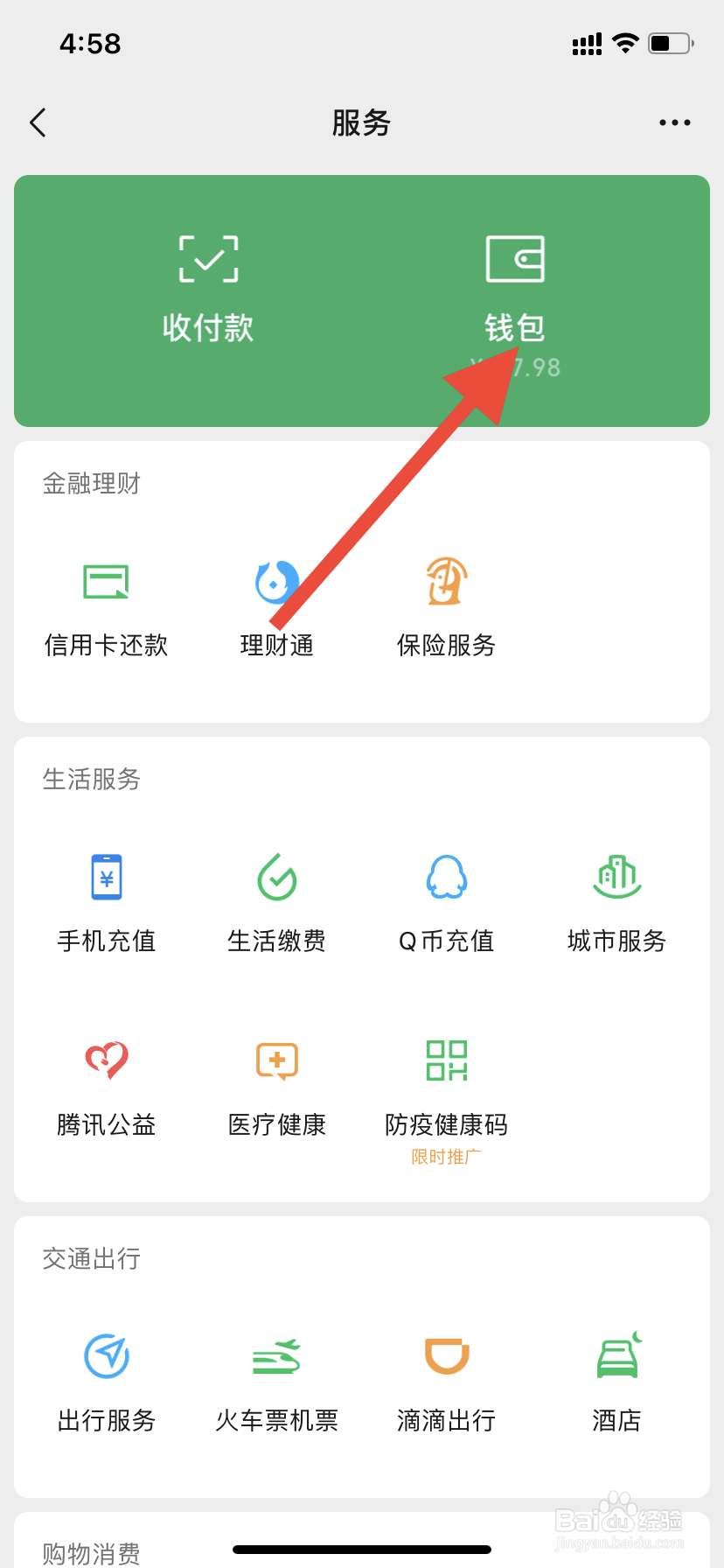724x1568 pixels.
Task: Go back with the left arrow
Action: [x=38, y=122]
